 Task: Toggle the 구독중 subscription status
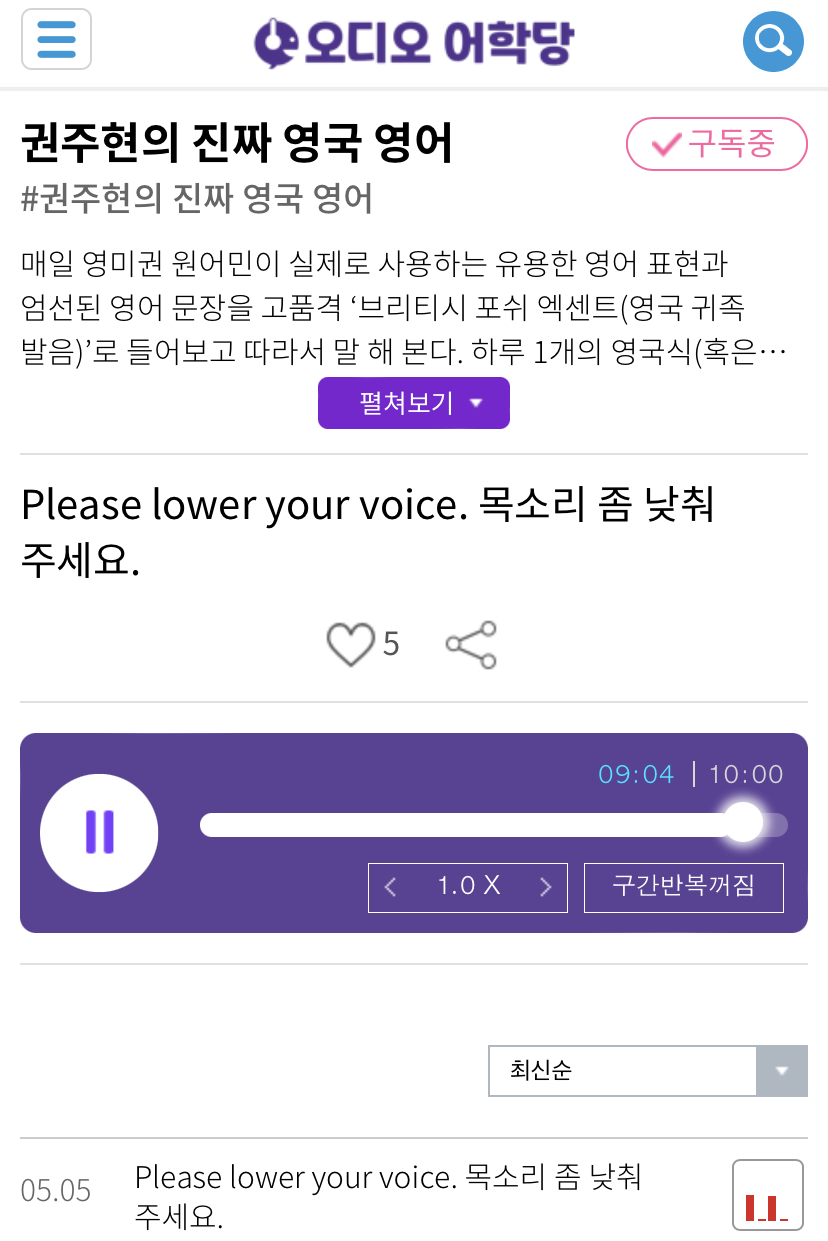click(x=716, y=144)
